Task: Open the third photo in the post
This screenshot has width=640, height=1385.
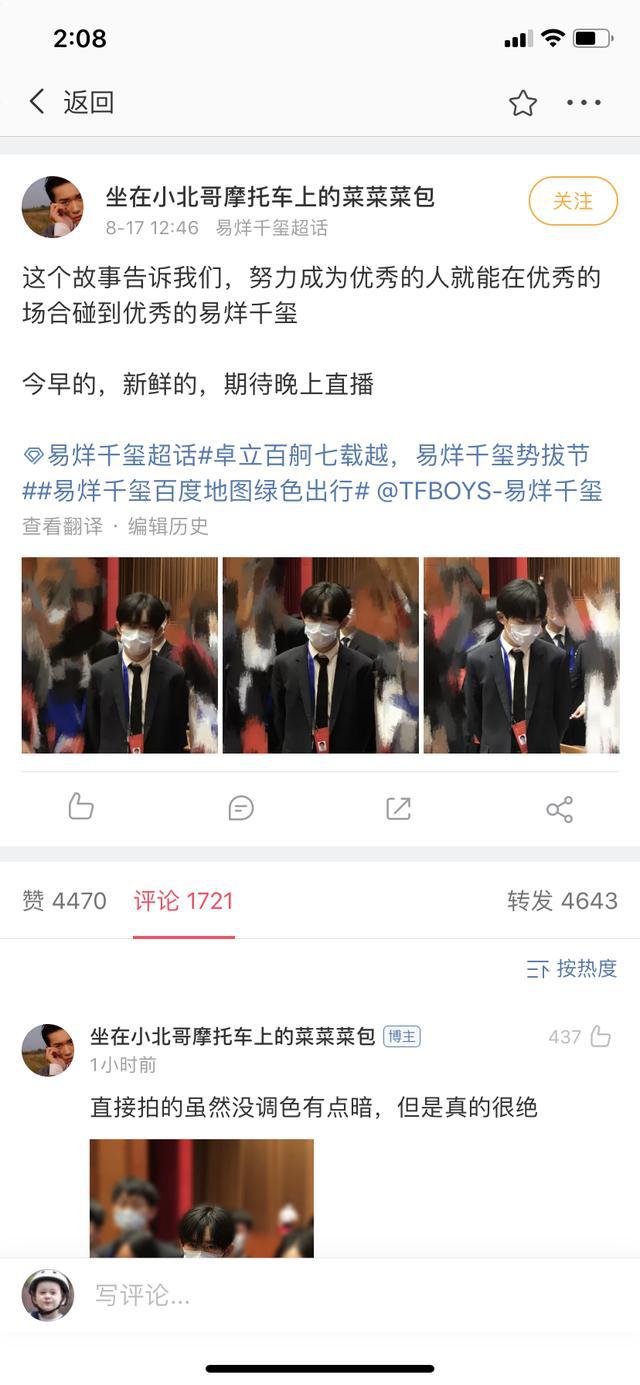Action: pyautogui.click(x=522, y=655)
